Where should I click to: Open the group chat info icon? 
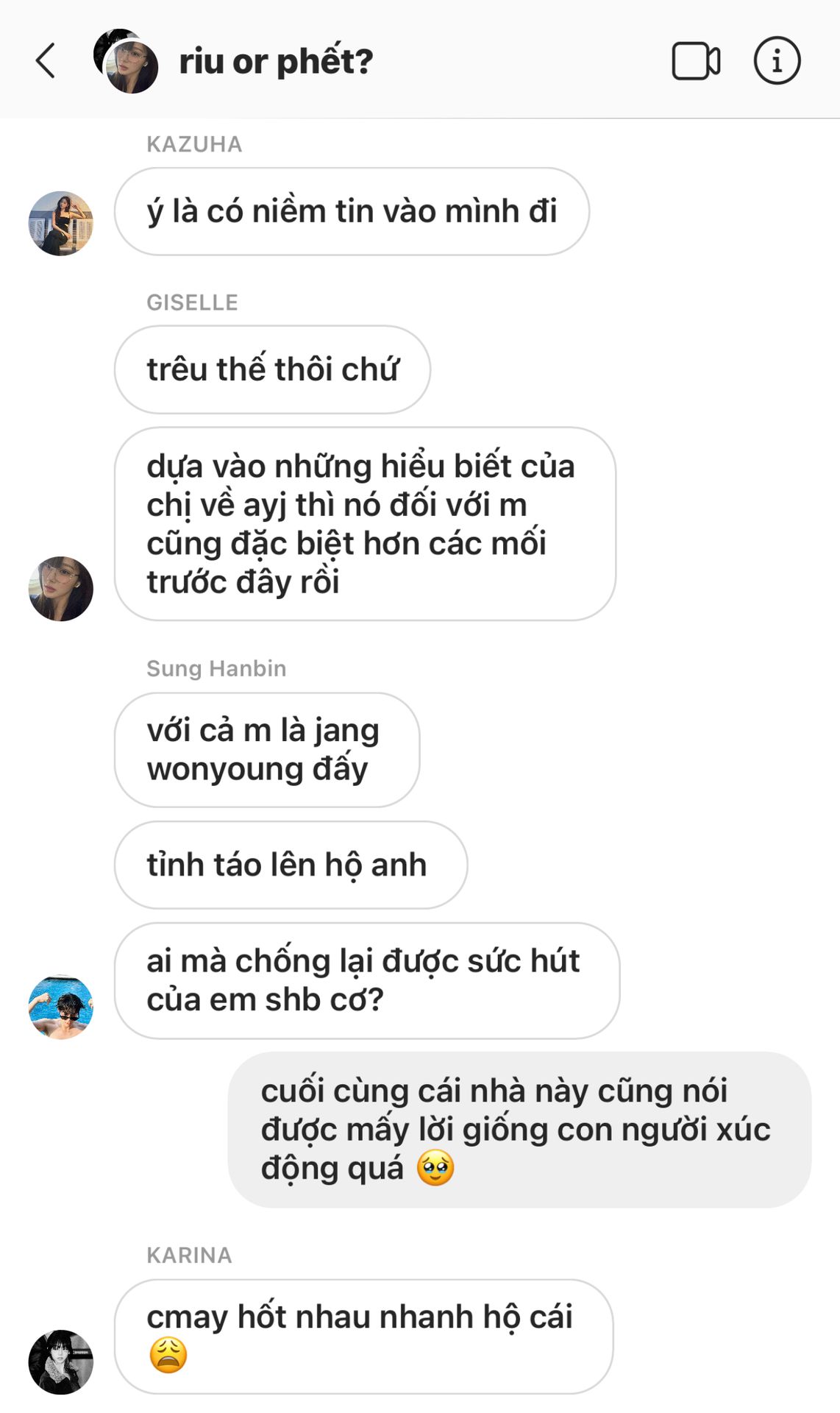[x=777, y=60]
